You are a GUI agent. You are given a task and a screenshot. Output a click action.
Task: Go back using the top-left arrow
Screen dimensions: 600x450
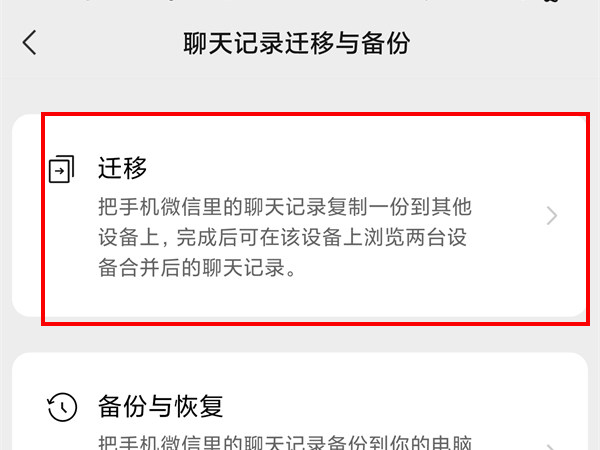[30, 43]
